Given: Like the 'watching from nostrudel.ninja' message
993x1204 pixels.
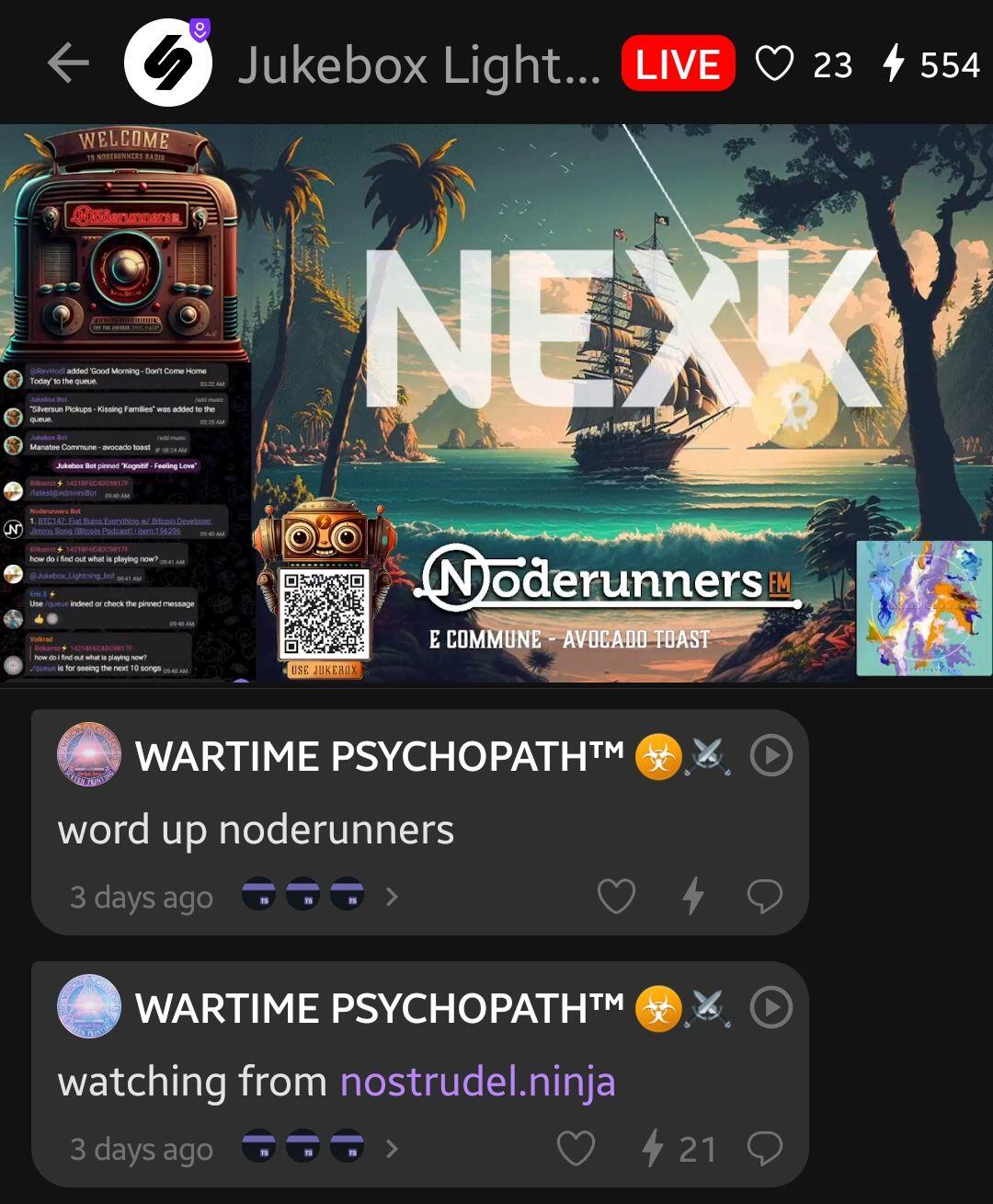Looking at the screenshot, I should 576,1149.
